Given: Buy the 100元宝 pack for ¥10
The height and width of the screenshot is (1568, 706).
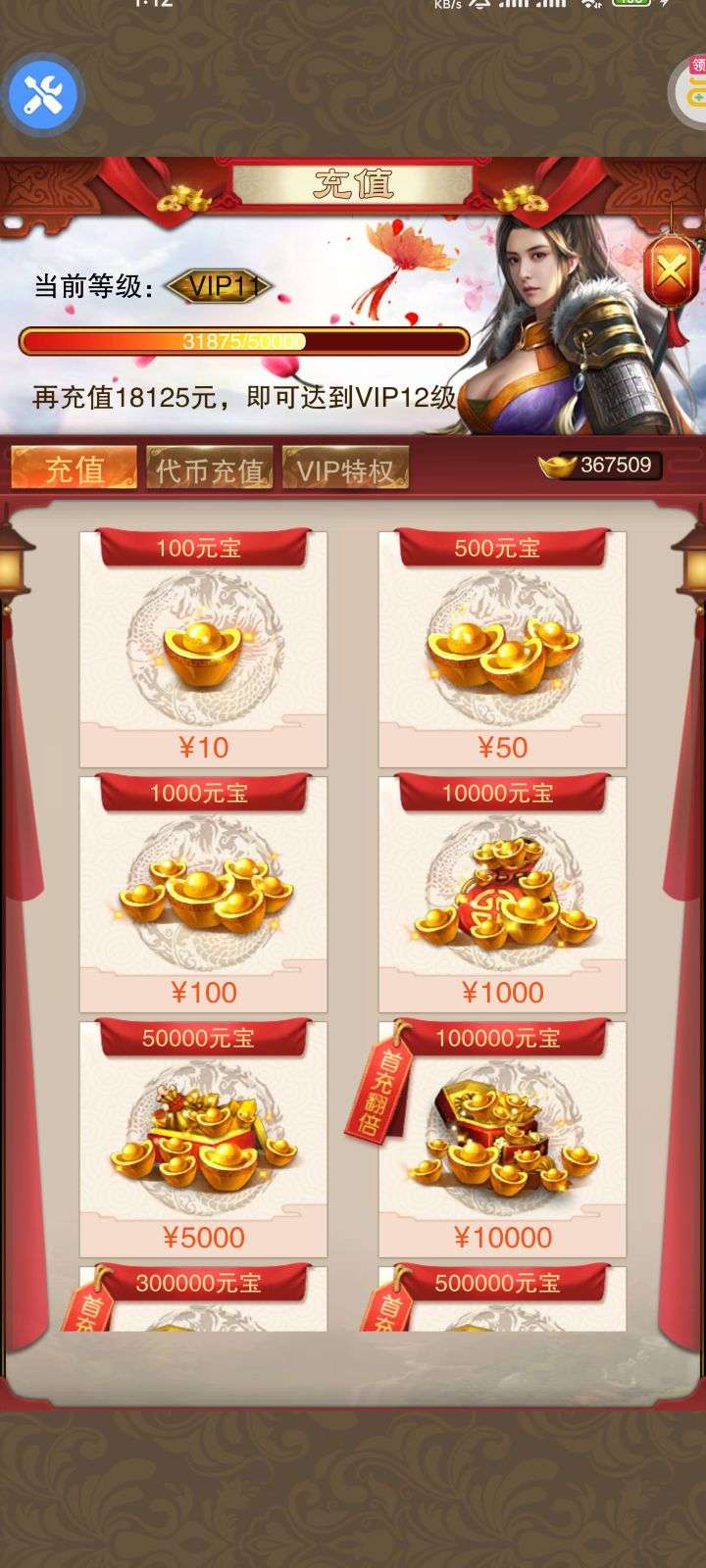Looking at the screenshot, I should (x=203, y=648).
